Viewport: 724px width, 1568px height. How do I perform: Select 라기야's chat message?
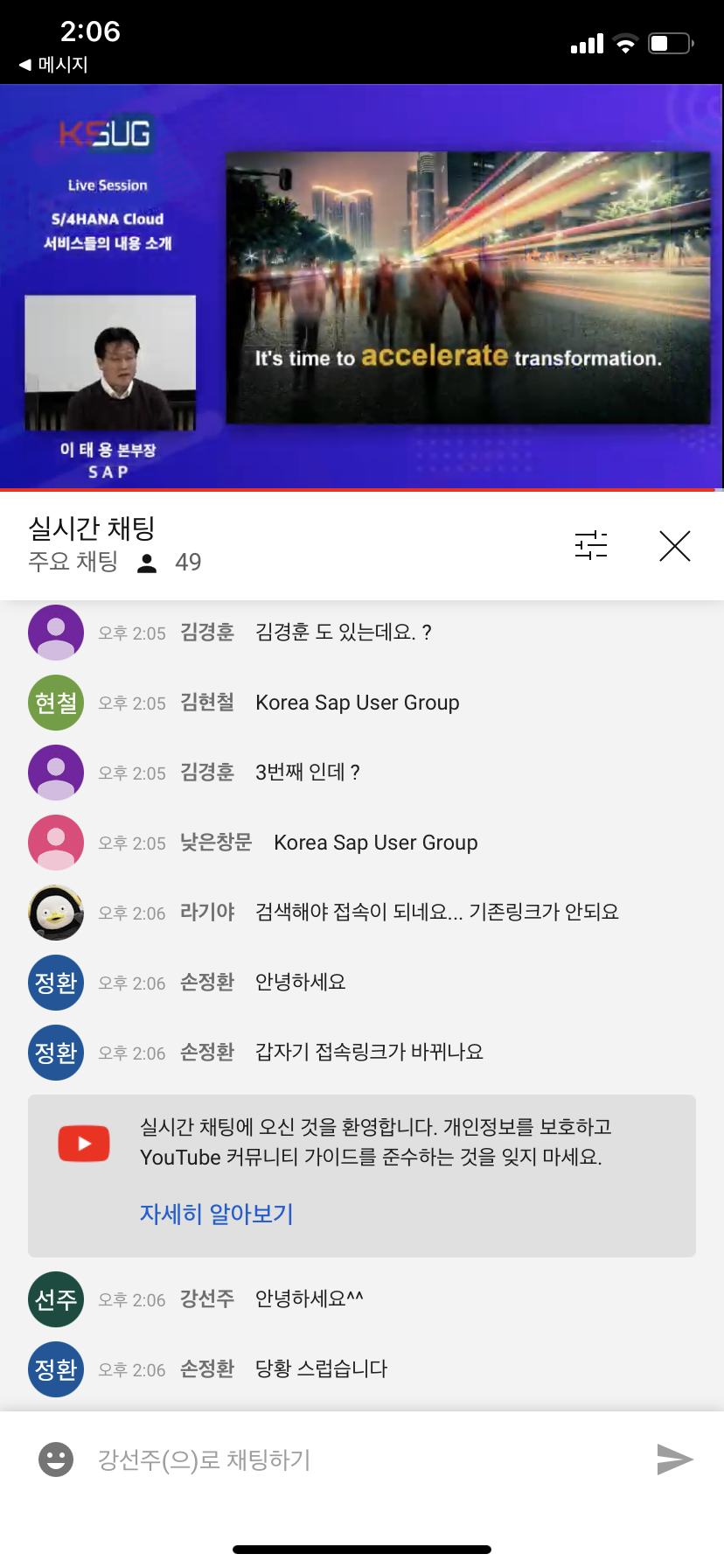pos(436,913)
